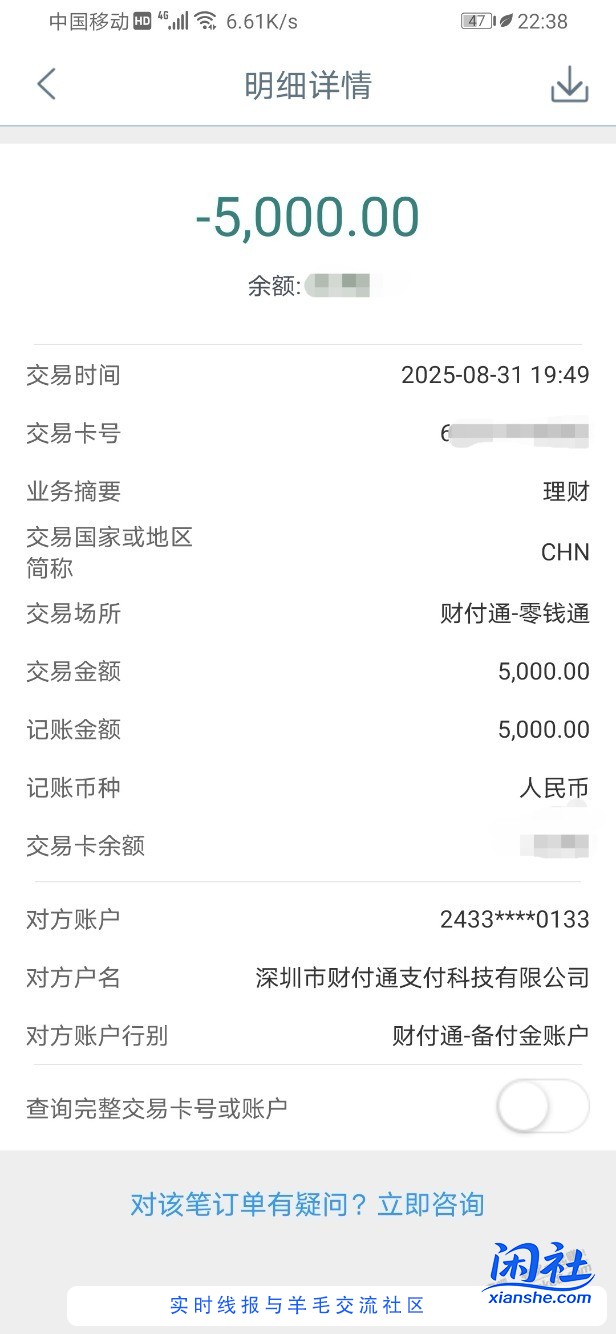Toggle 查询完整交易卡号或账户 switch
Image resolution: width=616 pixels, height=1334 pixels.
pos(542,1107)
